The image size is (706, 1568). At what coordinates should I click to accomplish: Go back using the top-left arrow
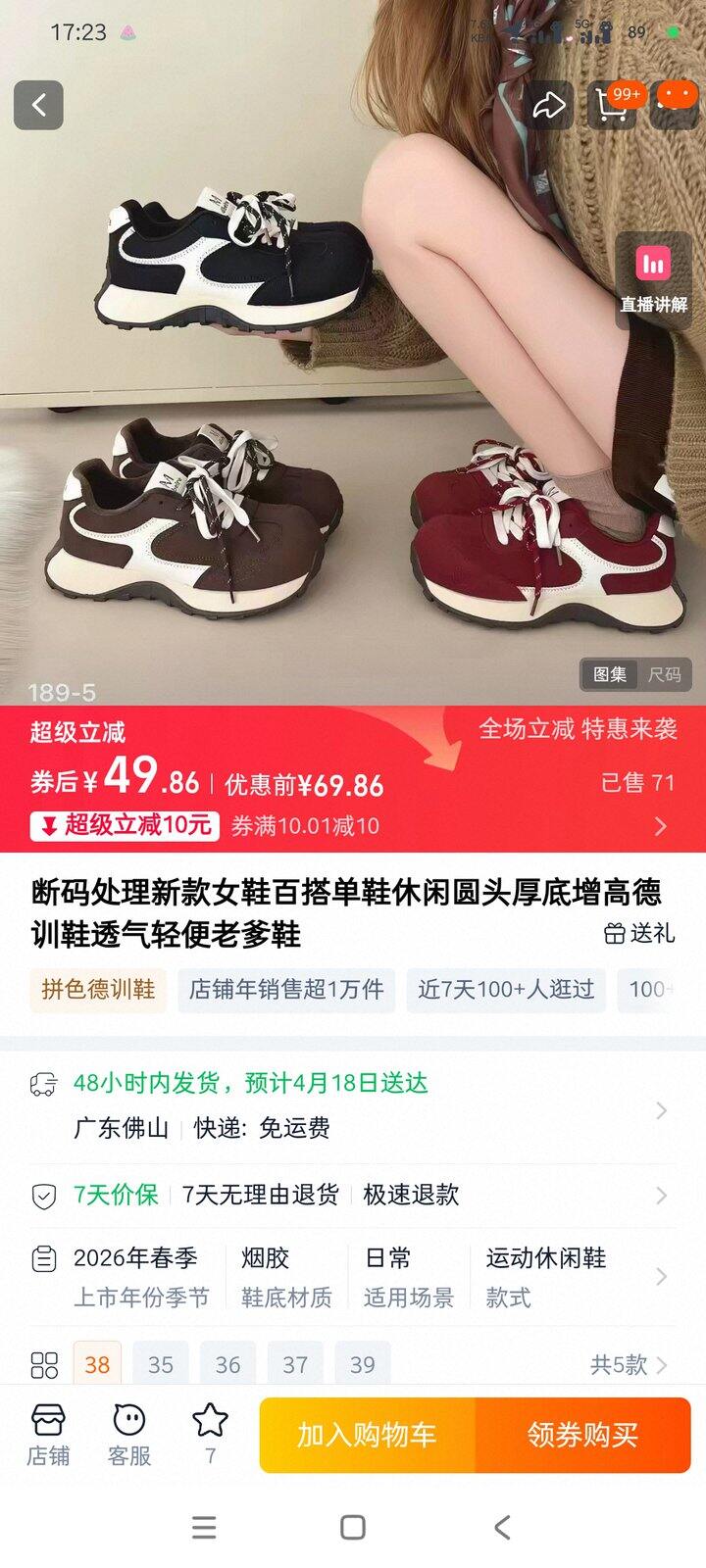[38, 105]
